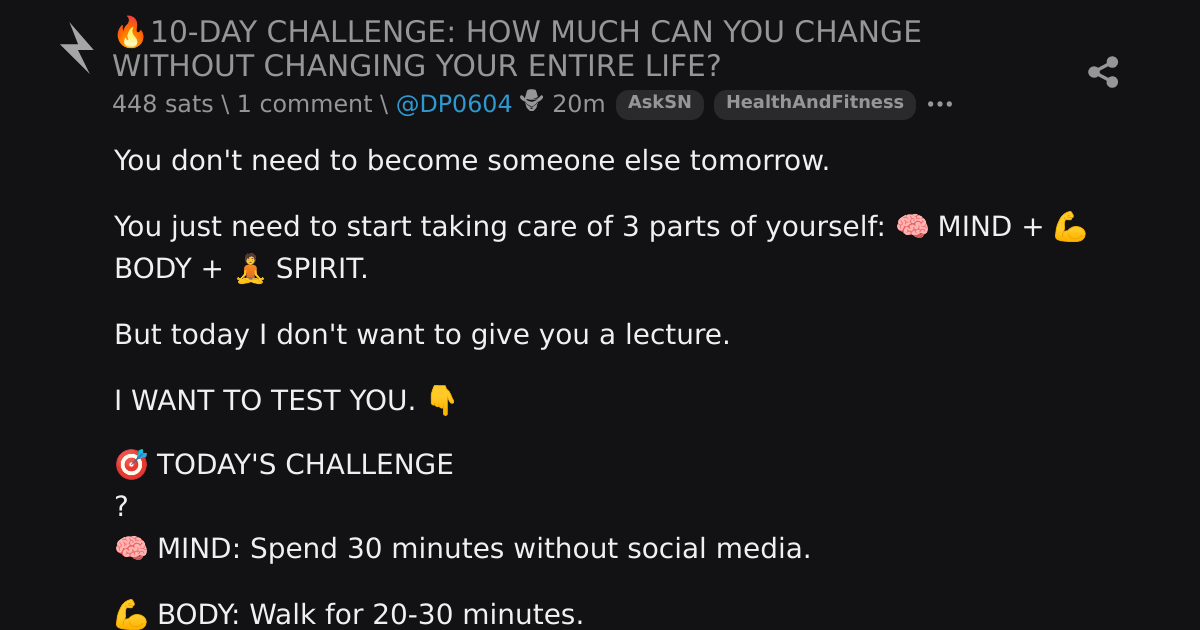Image resolution: width=1200 pixels, height=630 pixels.
Task: Open the post's three-dot options menu
Action: 940,104
